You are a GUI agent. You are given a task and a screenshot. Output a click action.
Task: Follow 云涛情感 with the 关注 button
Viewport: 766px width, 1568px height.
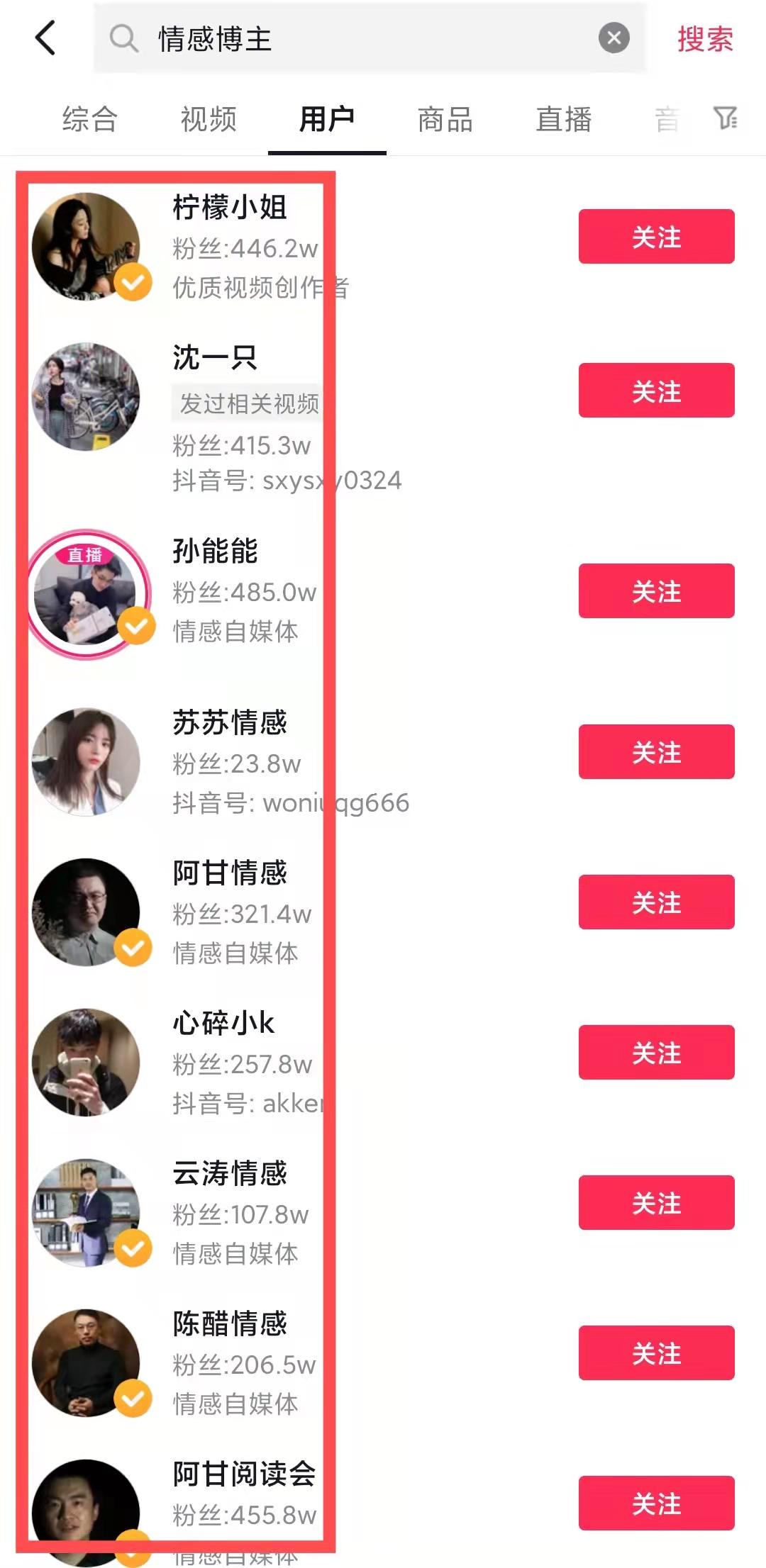655,1202
